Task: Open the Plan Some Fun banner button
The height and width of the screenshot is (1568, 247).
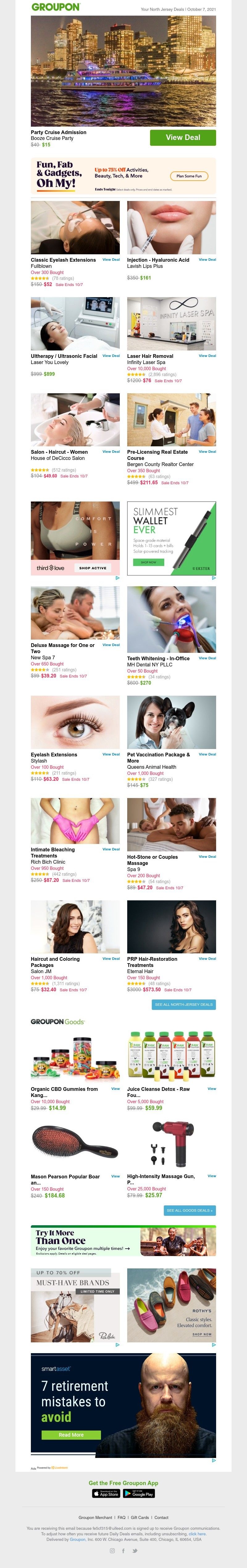Action: [188, 176]
